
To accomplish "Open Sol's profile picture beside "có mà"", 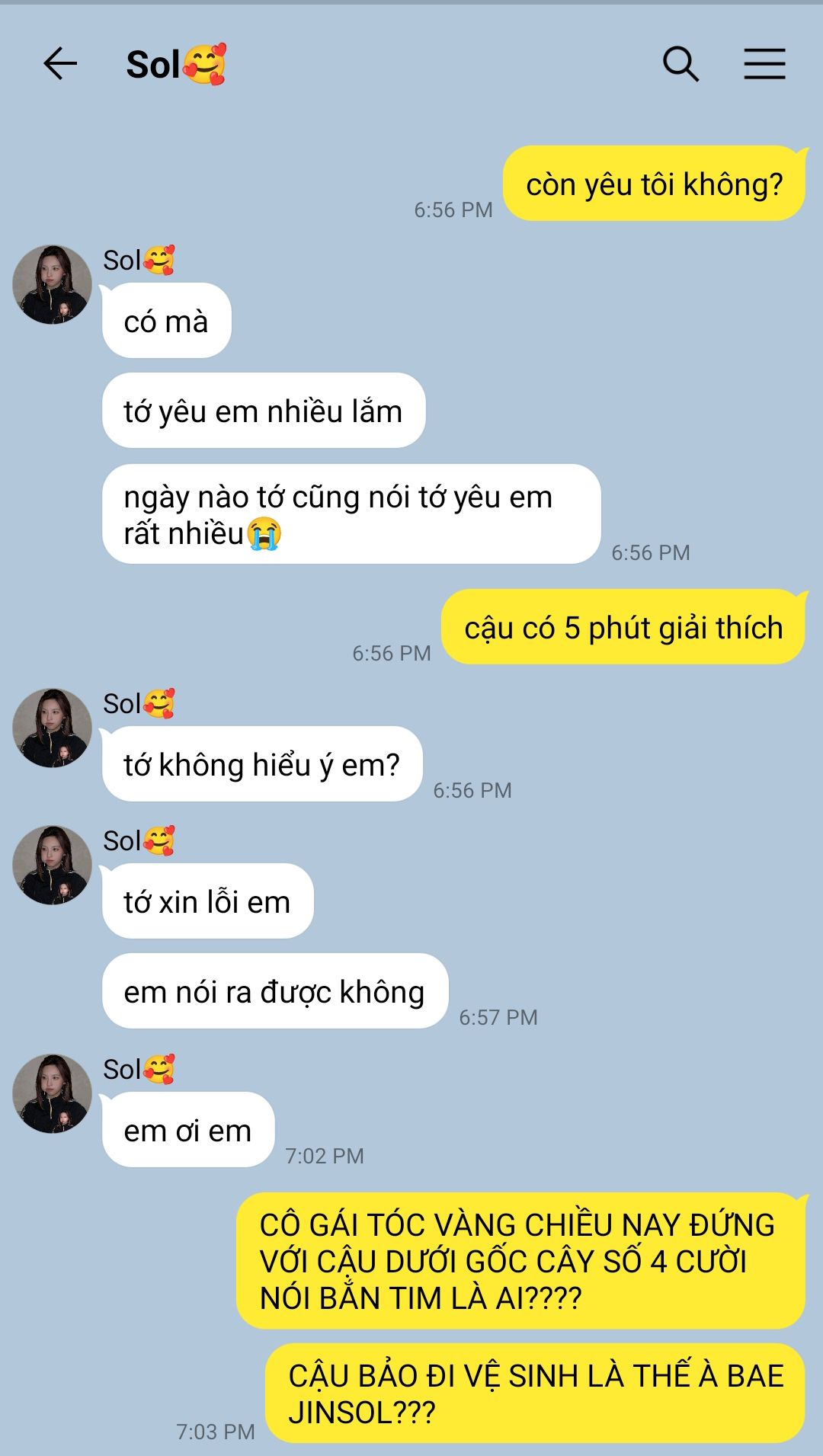I will [x=52, y=284].
